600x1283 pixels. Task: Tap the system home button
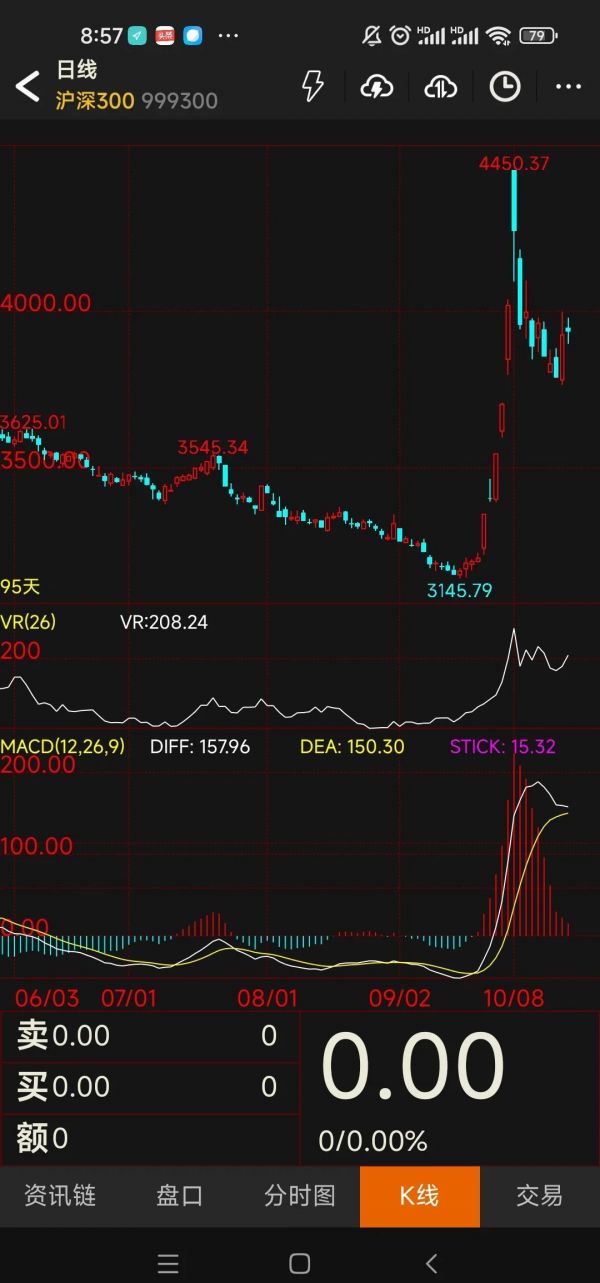pyautogui.click(x=299, y=1263)
